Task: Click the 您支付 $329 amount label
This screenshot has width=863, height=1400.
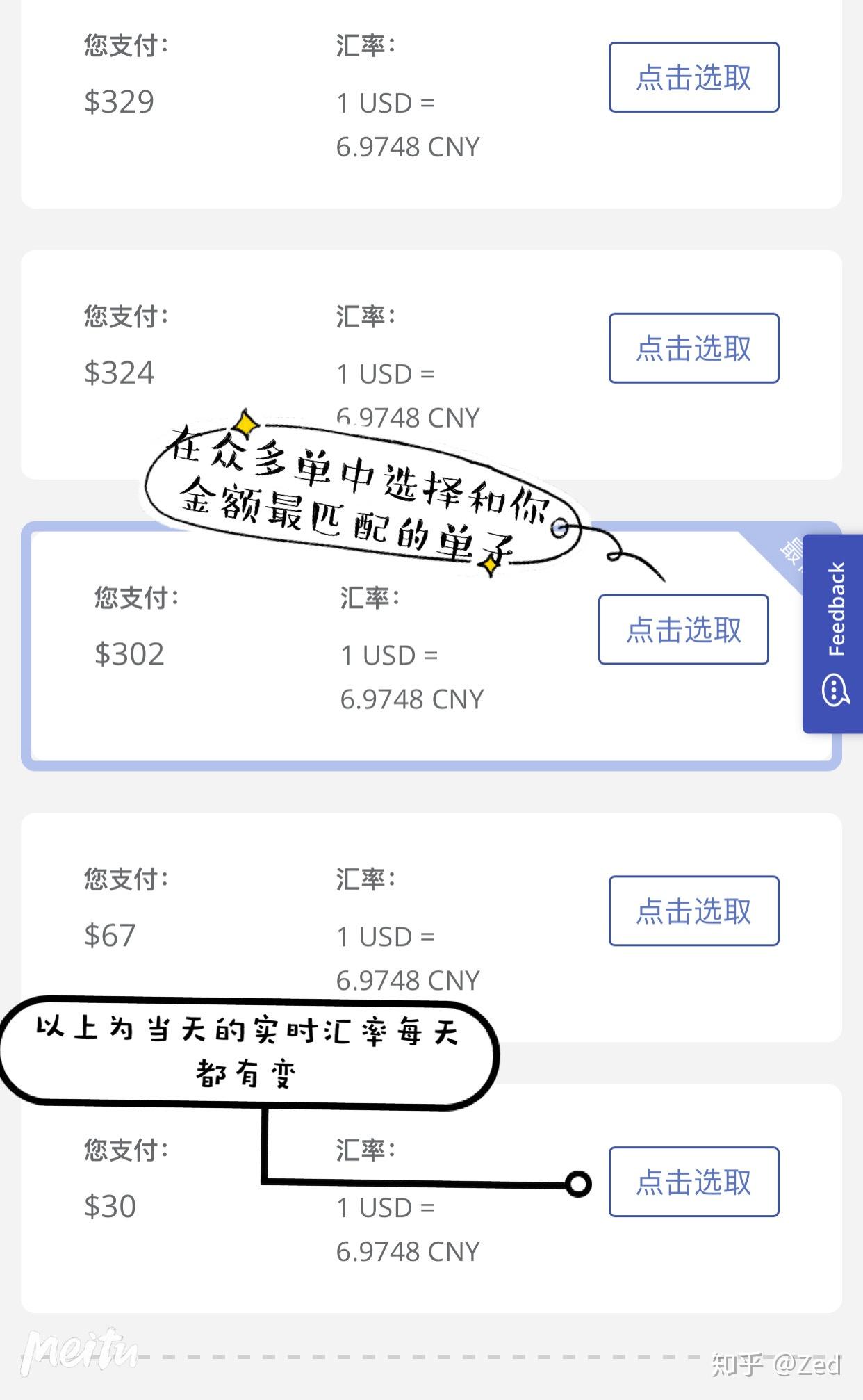Action: point(118,101)
